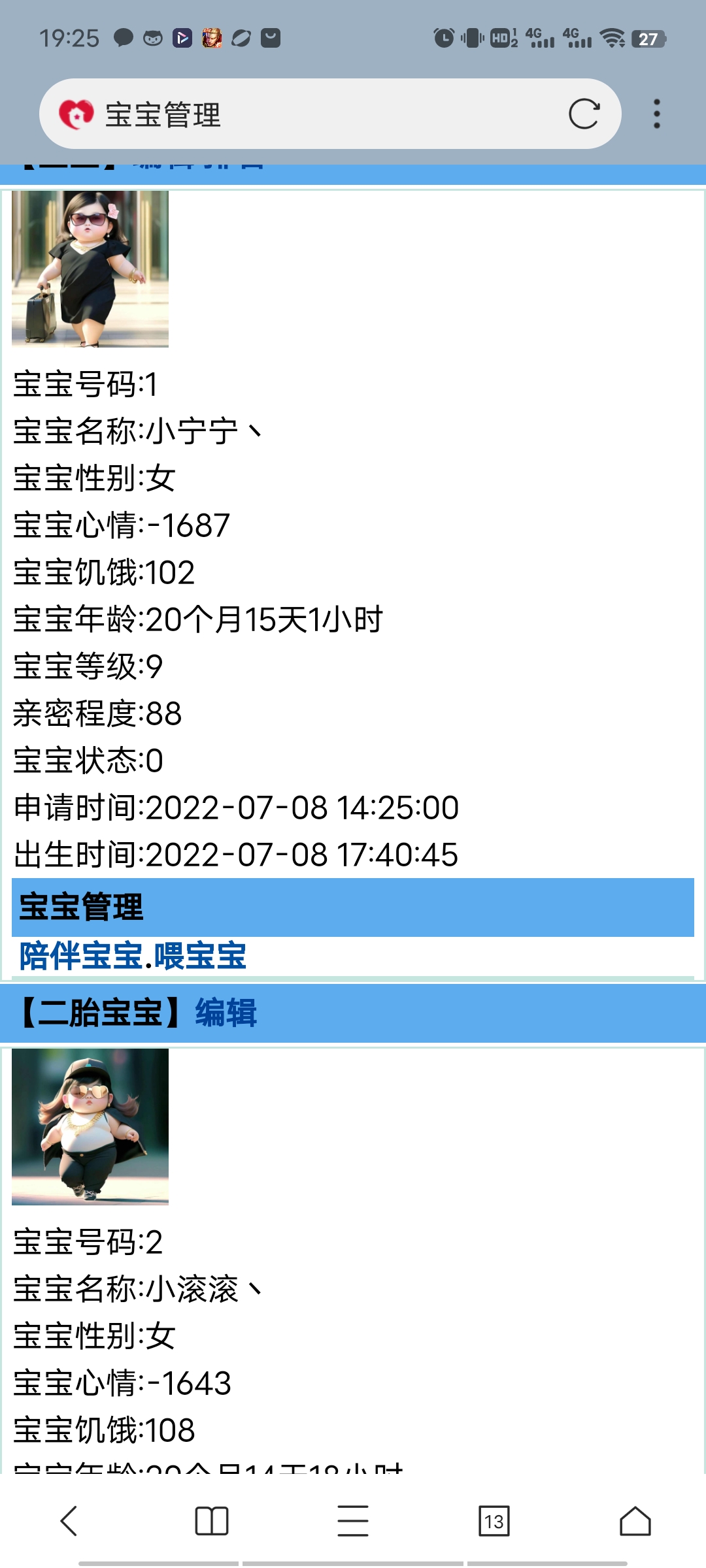Open the 陪伴宝宝 link
The width and height of the screenshot is (706, 1568).
point(81,956)
